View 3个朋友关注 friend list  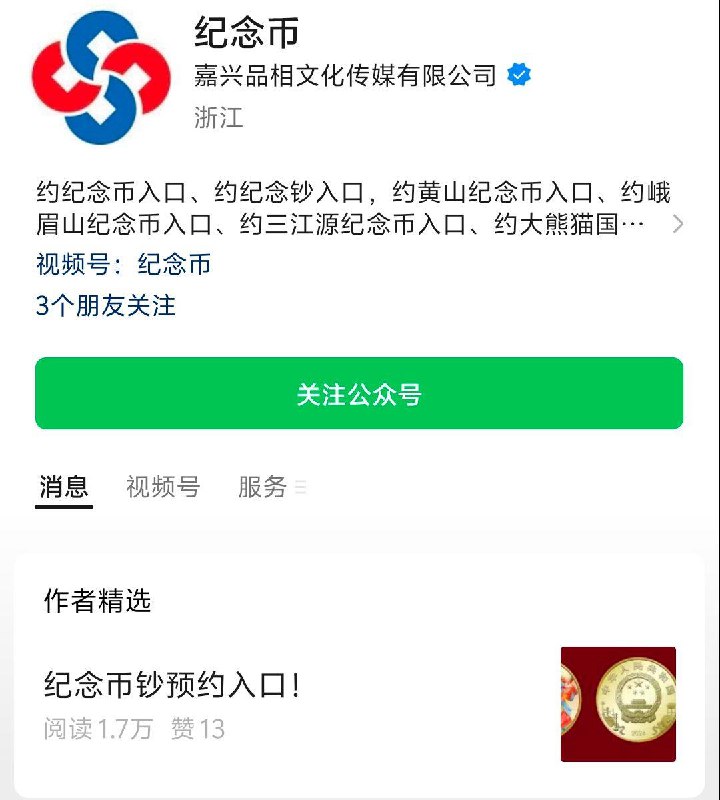(x=105, y=306)
